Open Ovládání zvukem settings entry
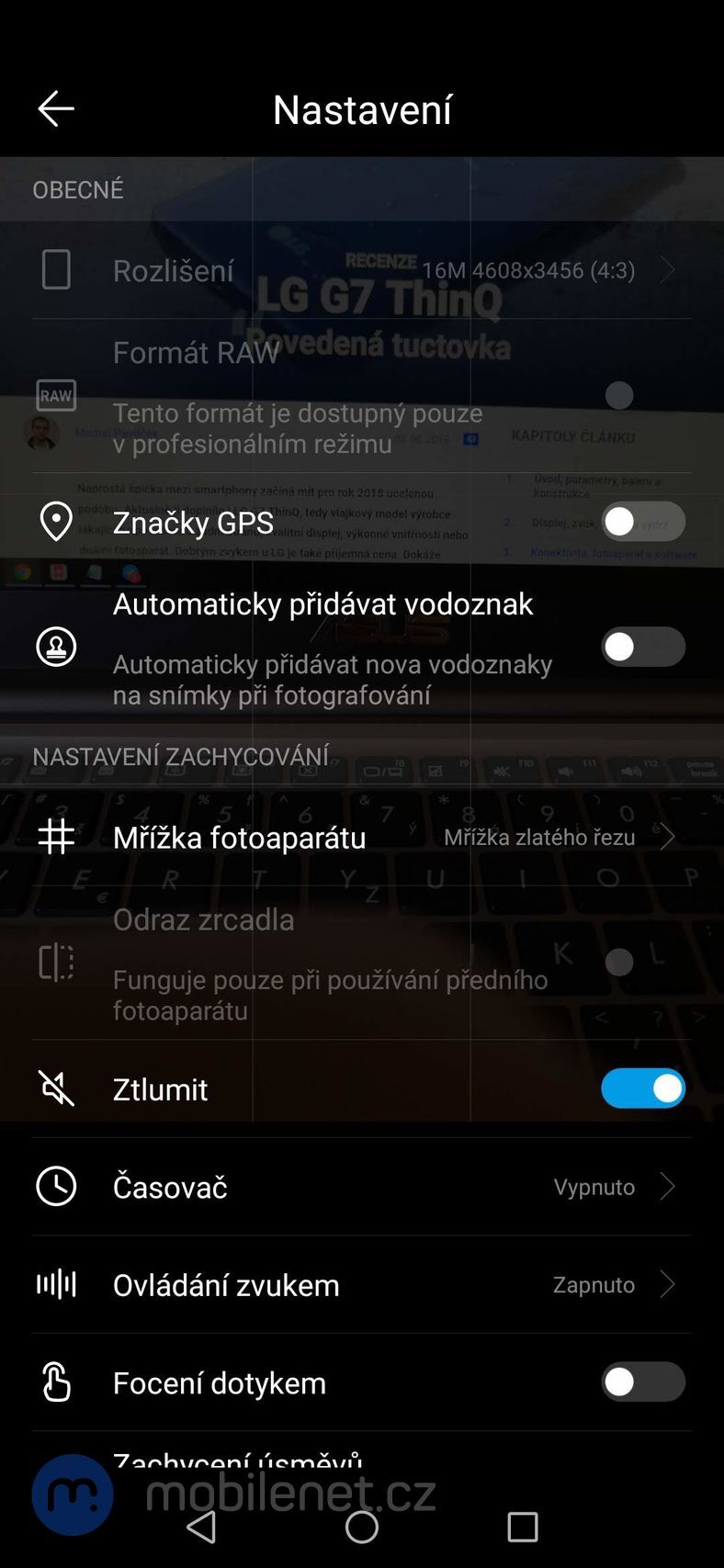Screen dimensions: 724x1568 (x=362, y=1284)
